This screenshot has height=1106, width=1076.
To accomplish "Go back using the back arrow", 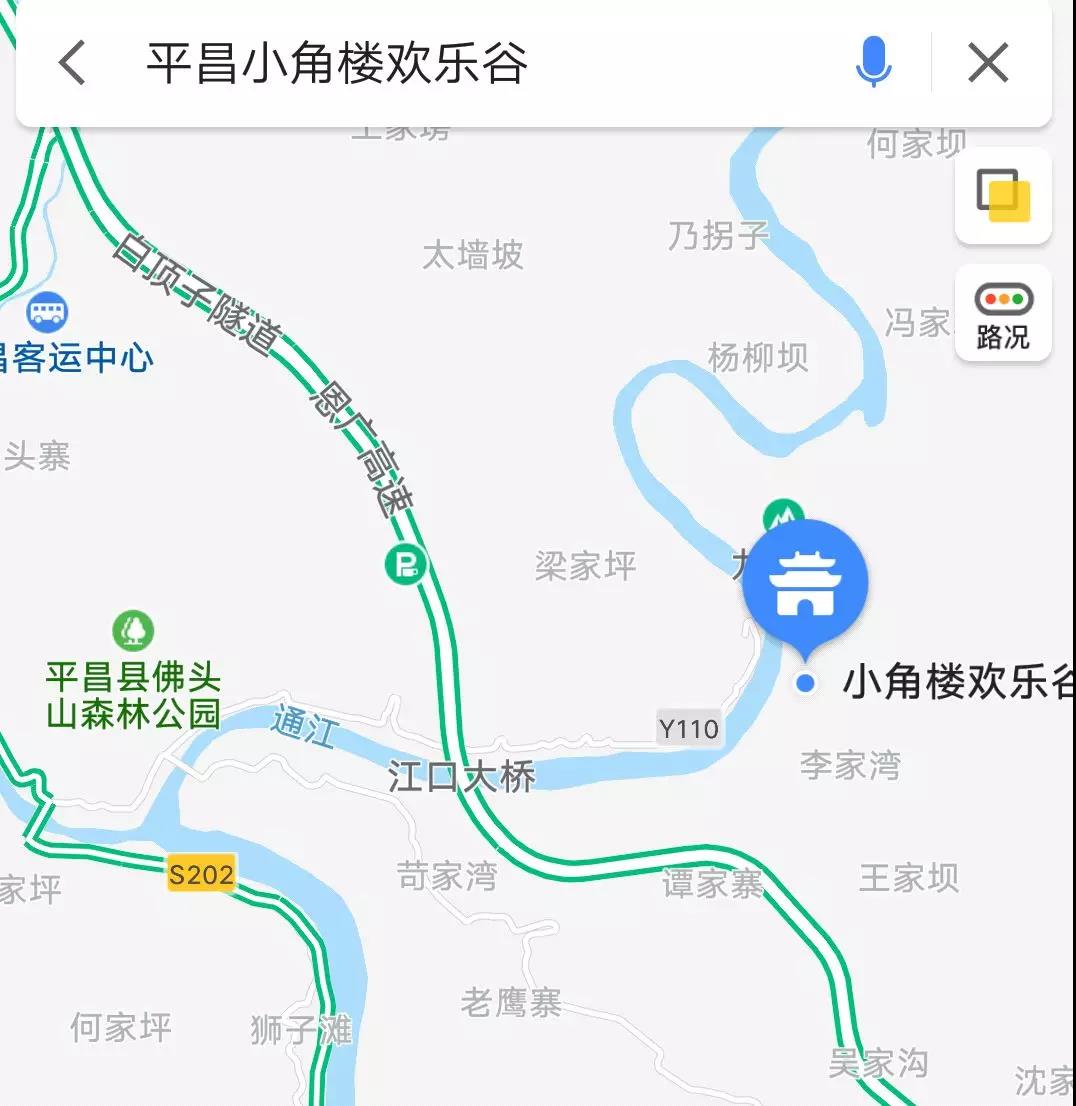I will tap(72, 64).
